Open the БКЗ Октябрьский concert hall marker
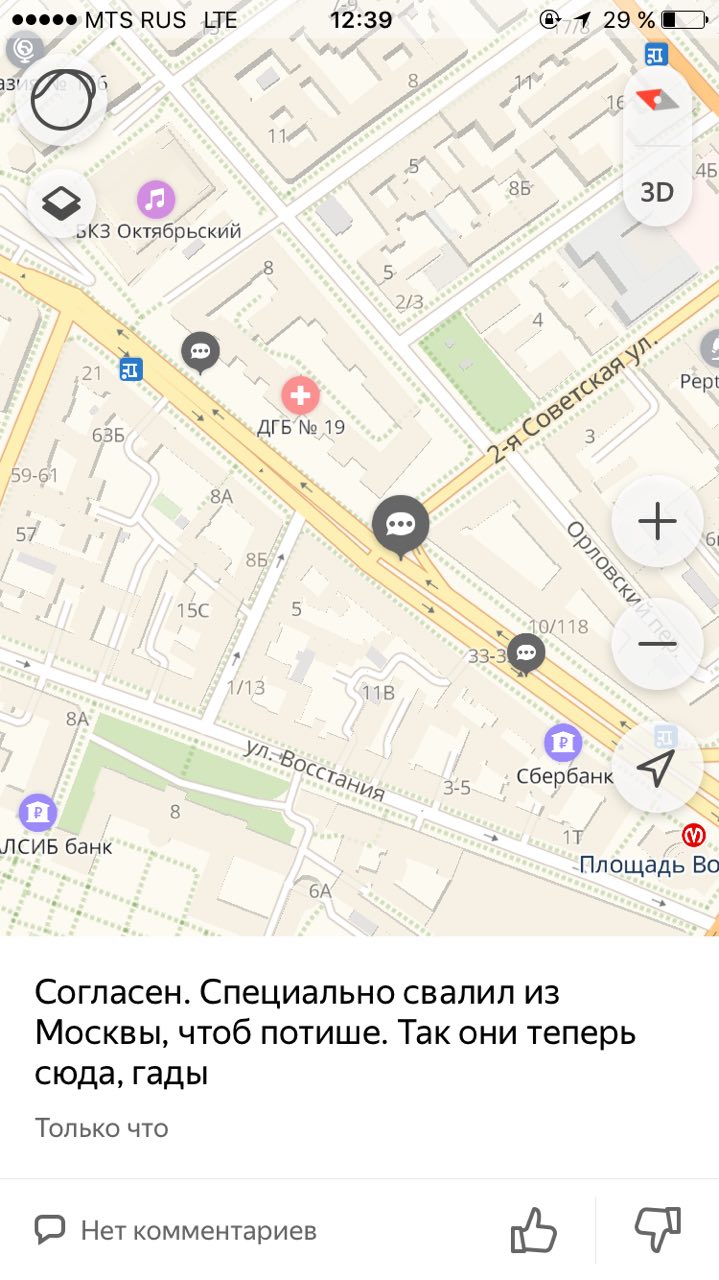719x1280 pixels. pyautogui.click(x=156, y=199)
